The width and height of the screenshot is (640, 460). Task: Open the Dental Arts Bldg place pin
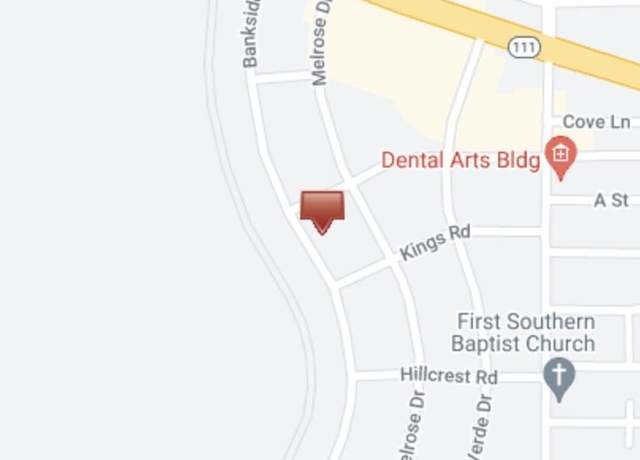tap(561, 157)
